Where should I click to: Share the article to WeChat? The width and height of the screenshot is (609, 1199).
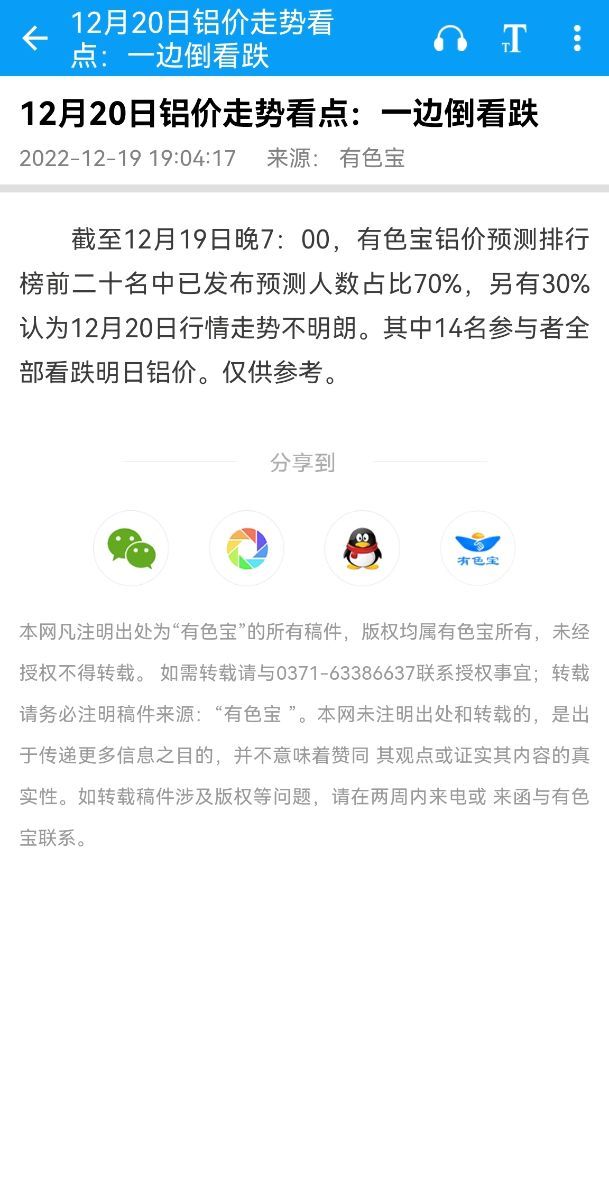pos(131,548)
